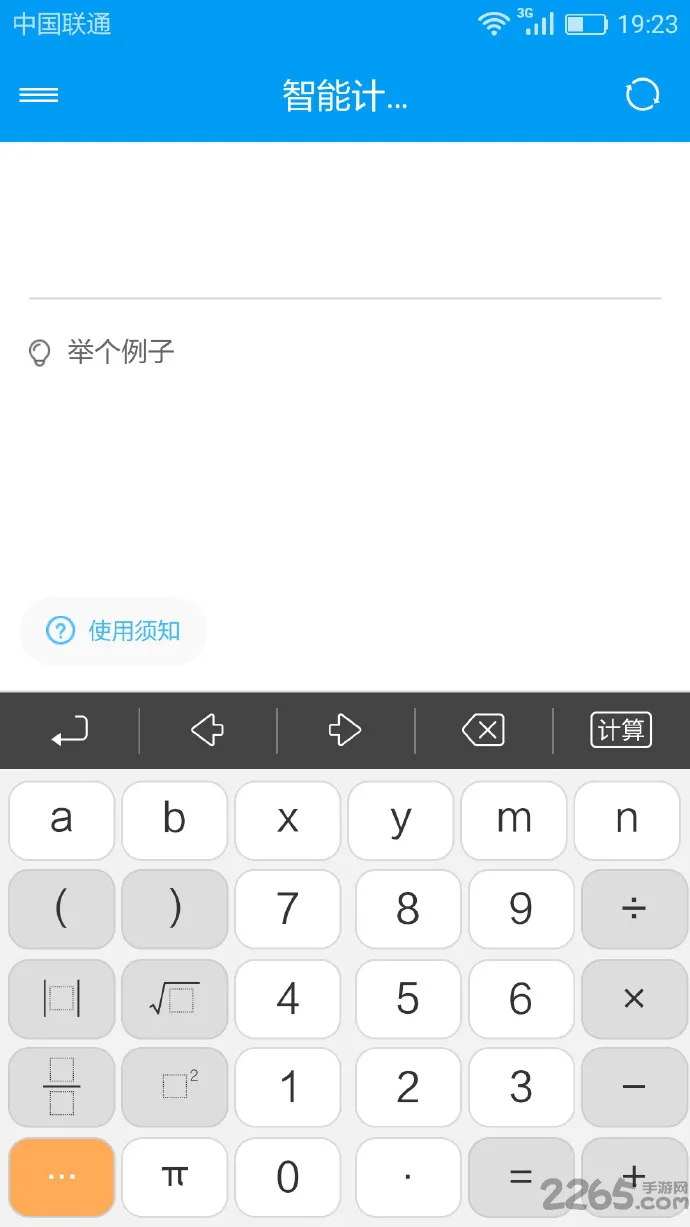Insert the square root template
690x1227 pixels.
175,998
